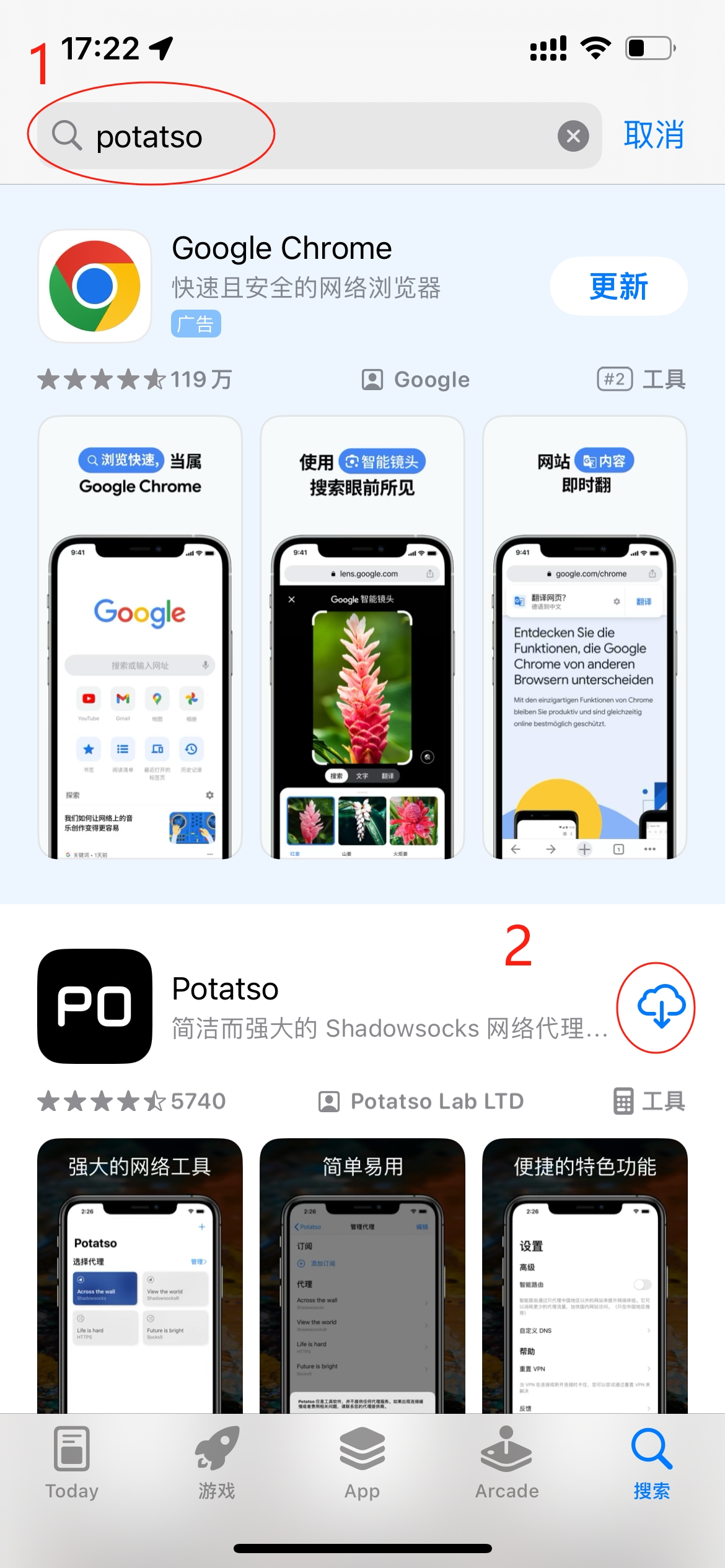Cancel search with 取消
The width and height of the screenshot is (725, 1568).
point(653,135)
